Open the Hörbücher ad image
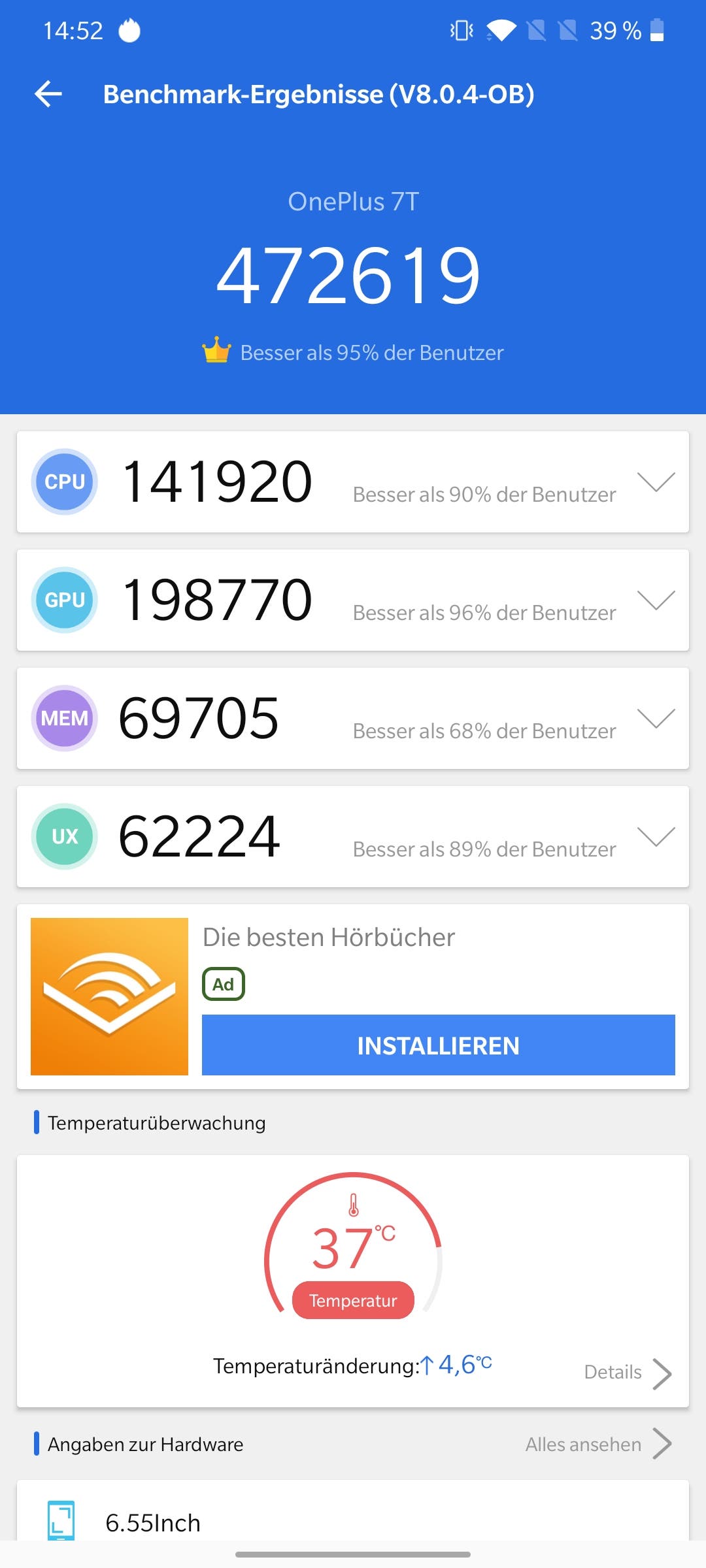 pos(109,996)
